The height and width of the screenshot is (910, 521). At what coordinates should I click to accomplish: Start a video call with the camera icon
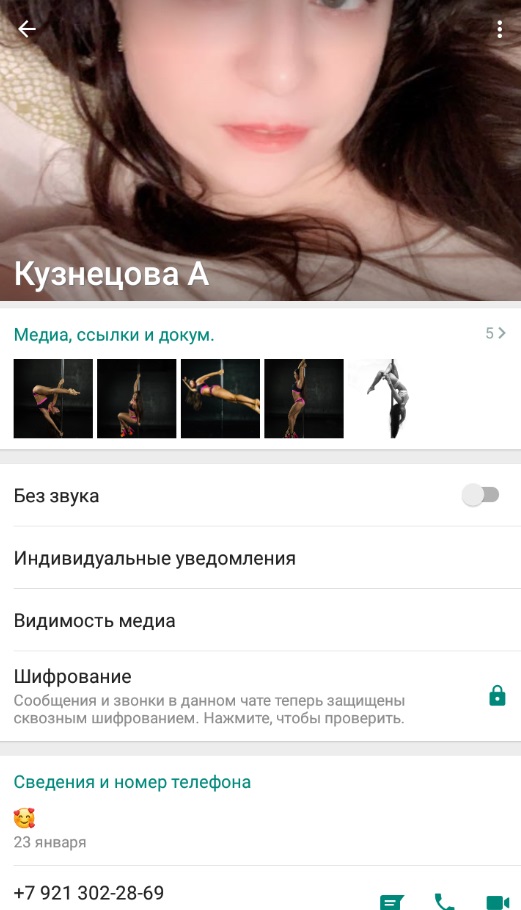coord(498,902)
